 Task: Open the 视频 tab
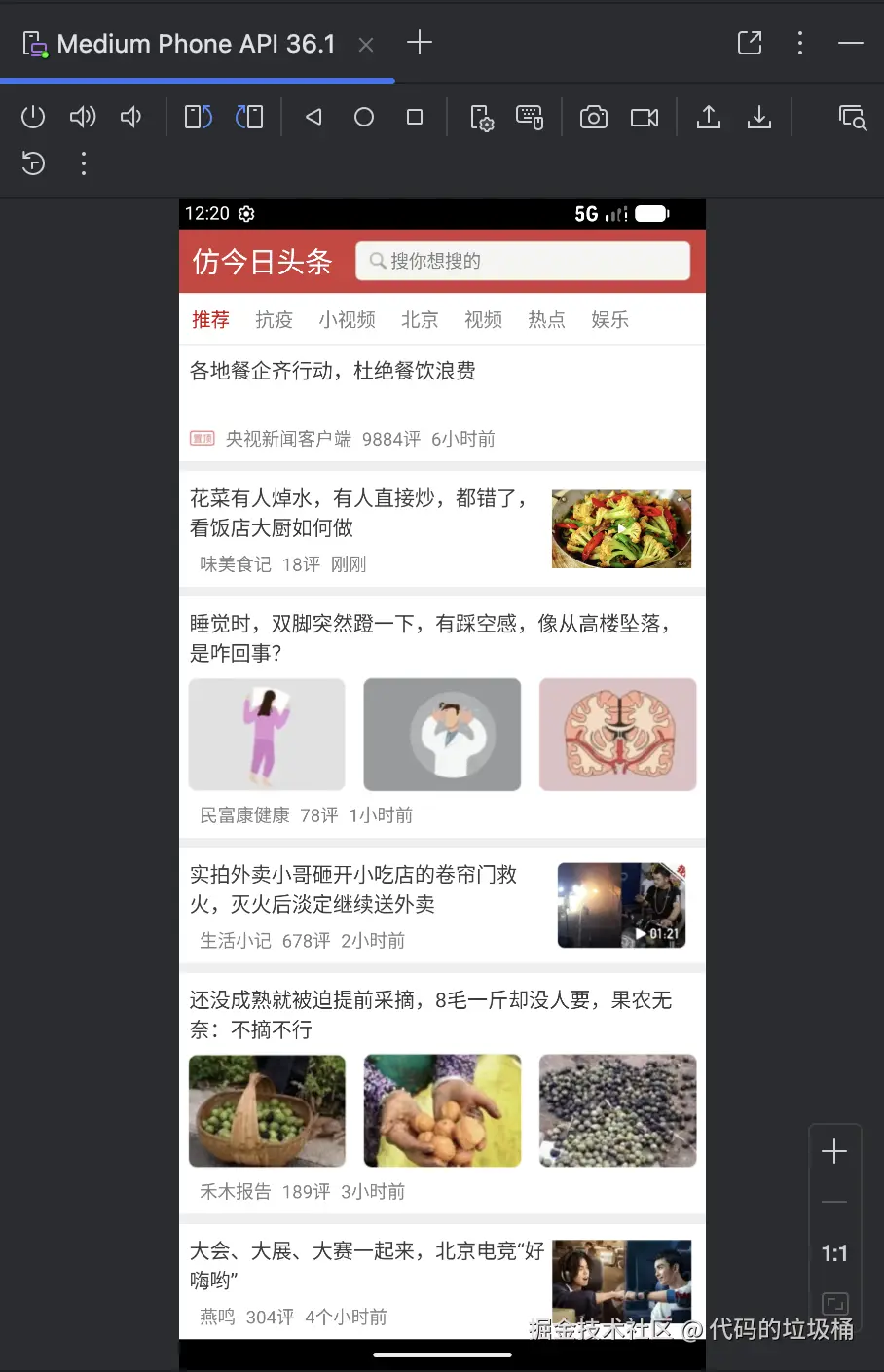483,319
